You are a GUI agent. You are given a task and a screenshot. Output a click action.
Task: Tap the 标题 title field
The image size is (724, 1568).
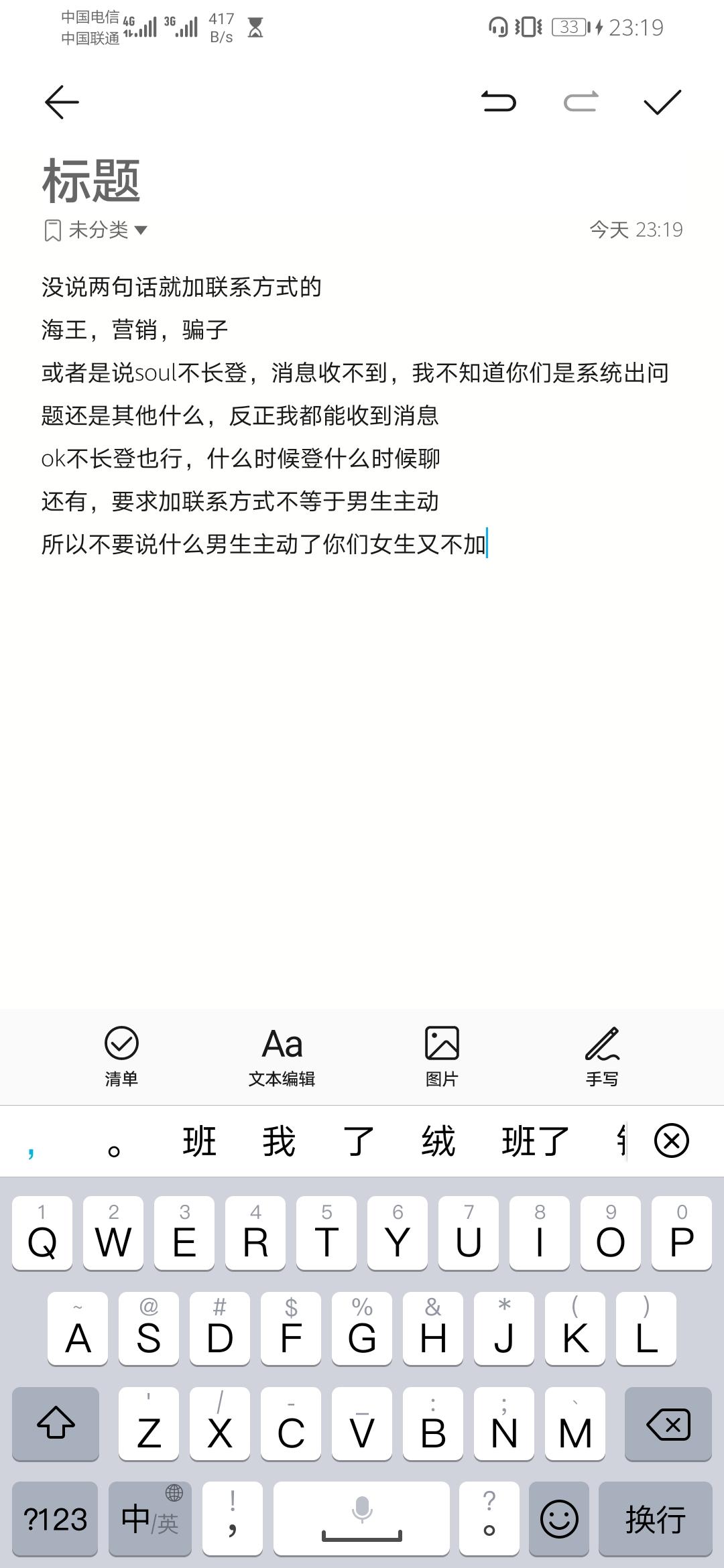point(91,181)
